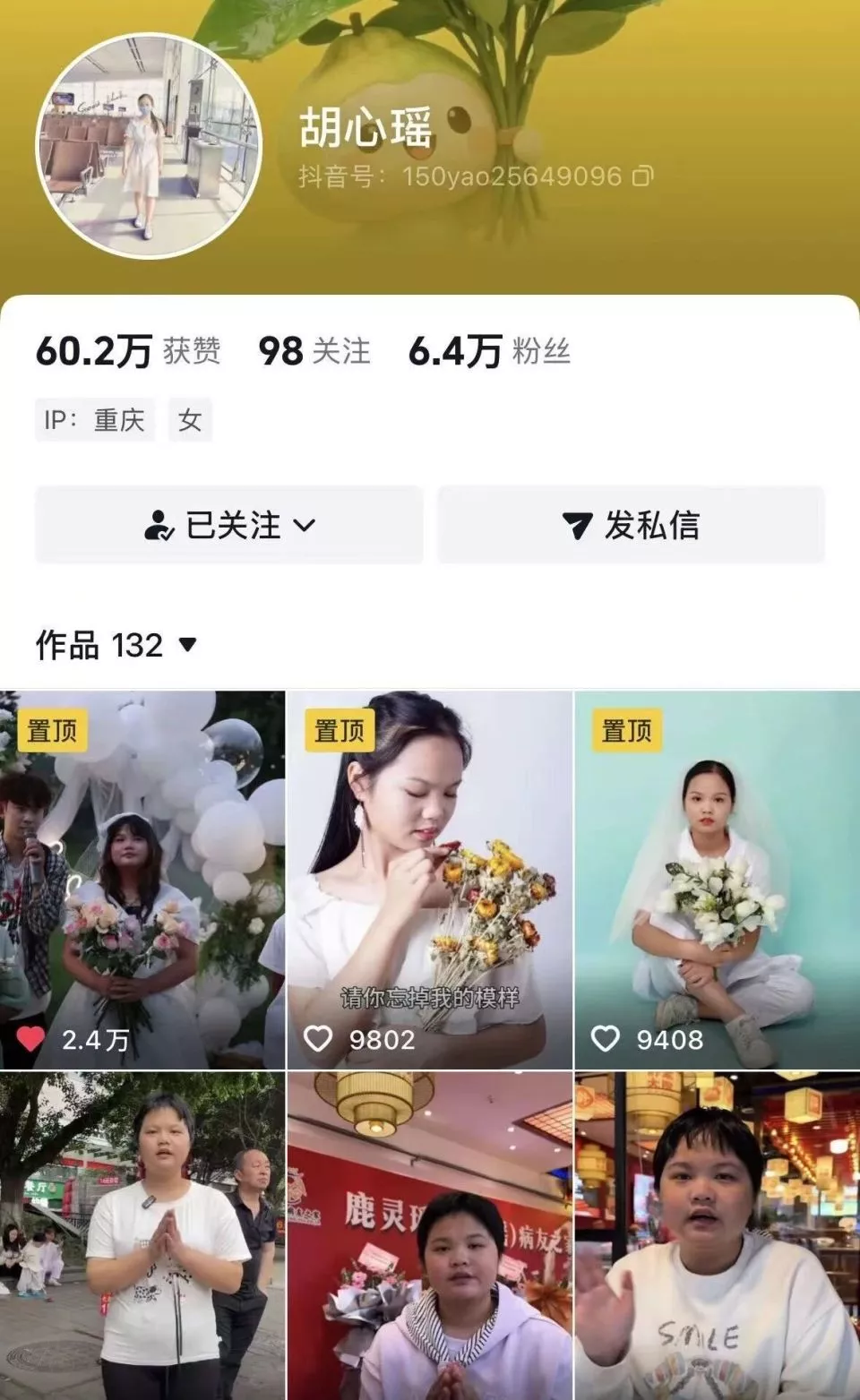View the 98 关注 following list

(314, 350)
